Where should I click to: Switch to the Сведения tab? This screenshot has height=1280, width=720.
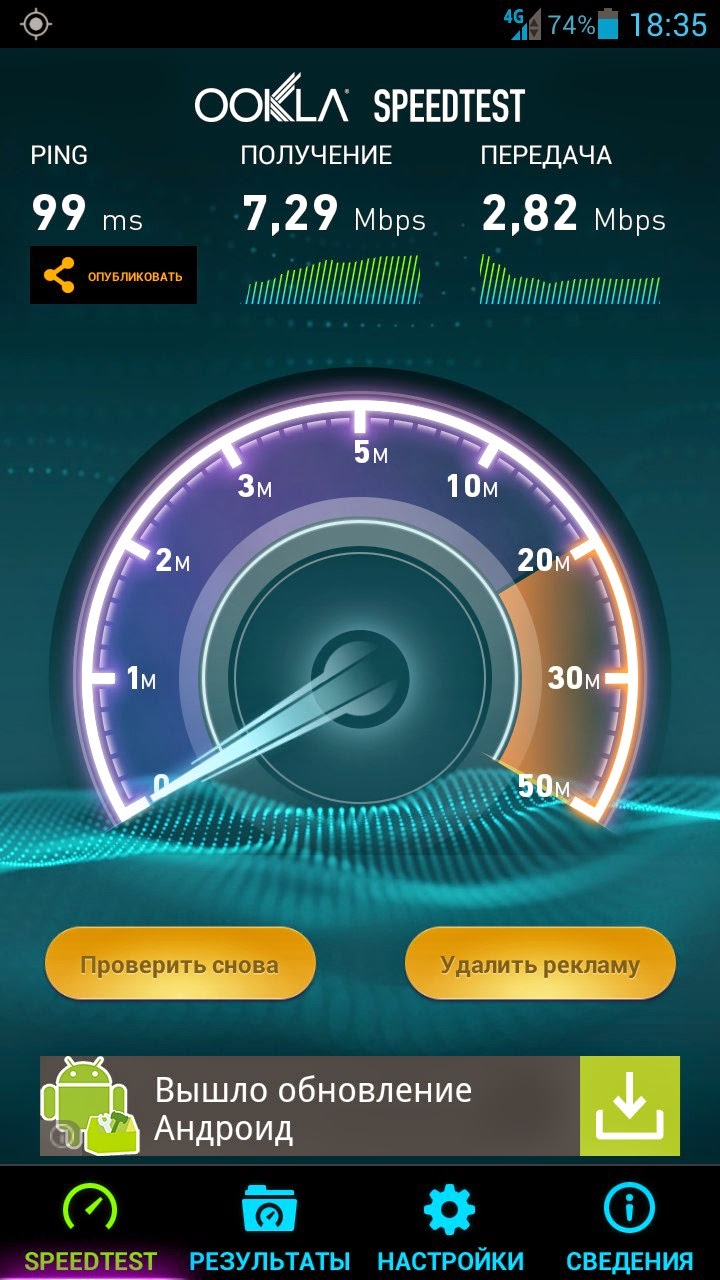[629, 1227]
